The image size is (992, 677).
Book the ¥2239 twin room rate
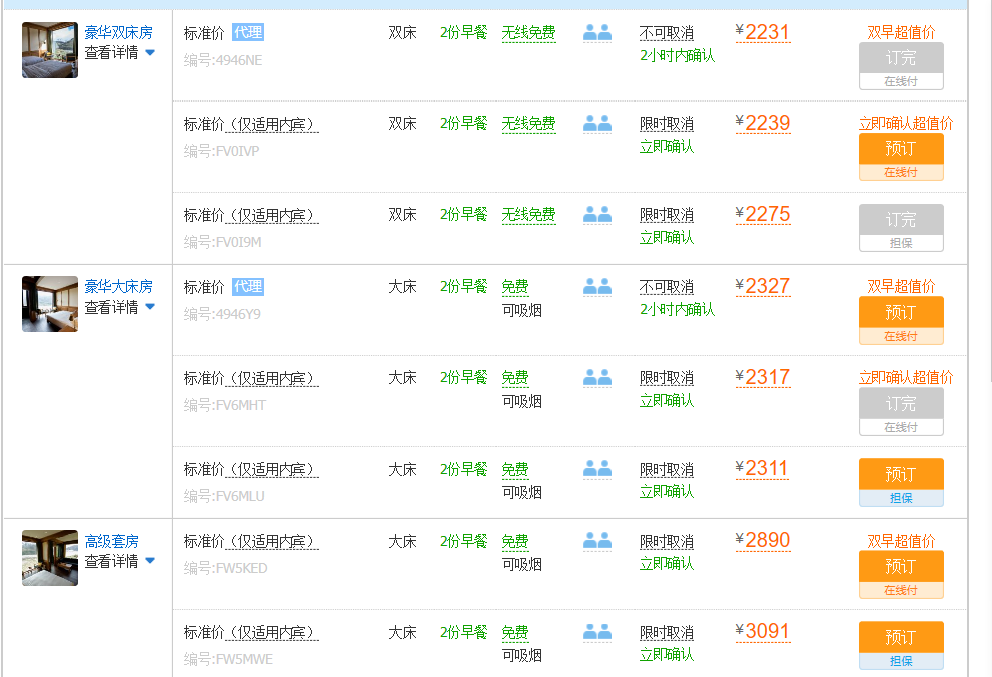click(900, 149)
